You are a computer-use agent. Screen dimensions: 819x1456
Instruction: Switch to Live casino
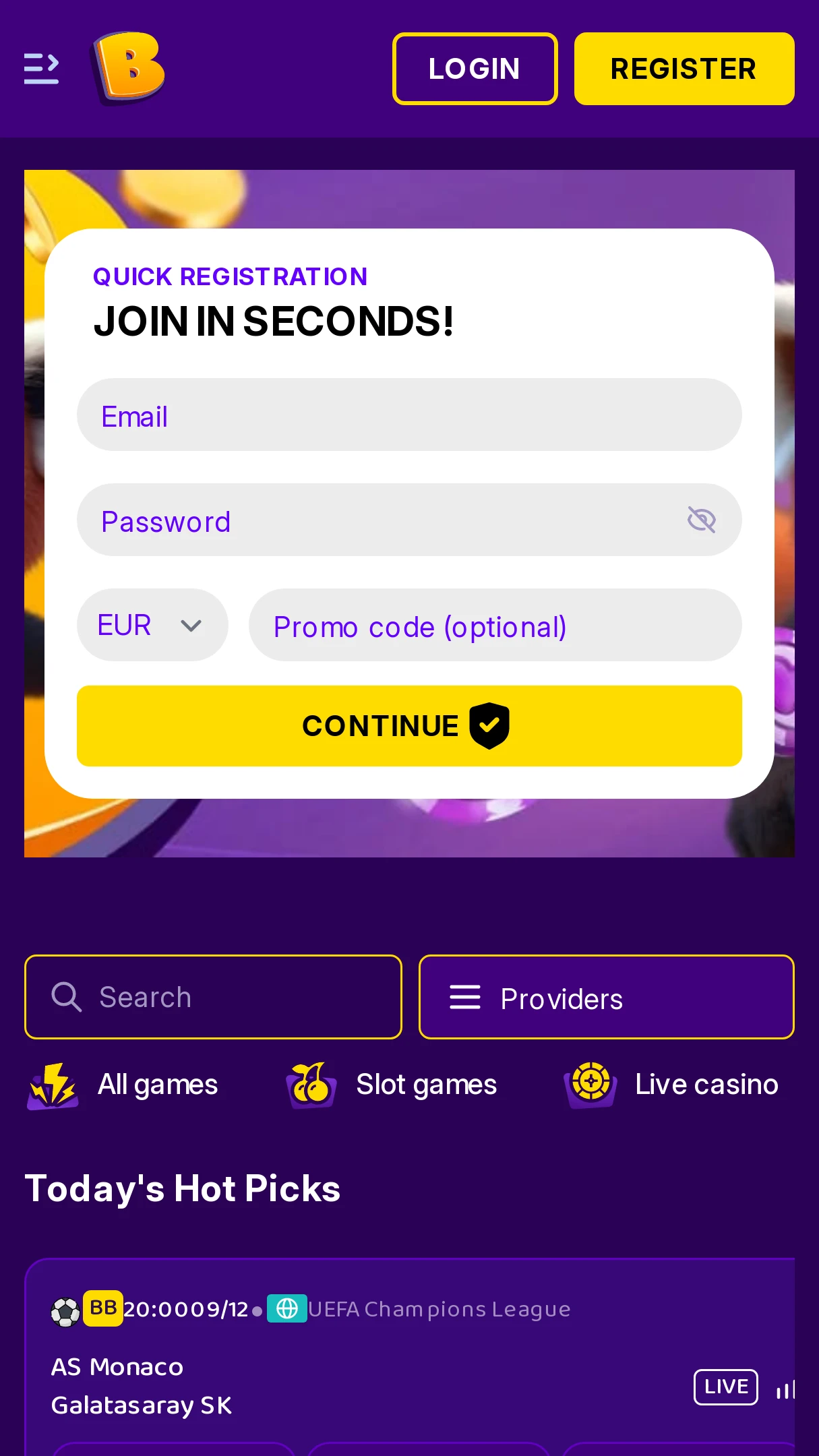point(671,1085)
